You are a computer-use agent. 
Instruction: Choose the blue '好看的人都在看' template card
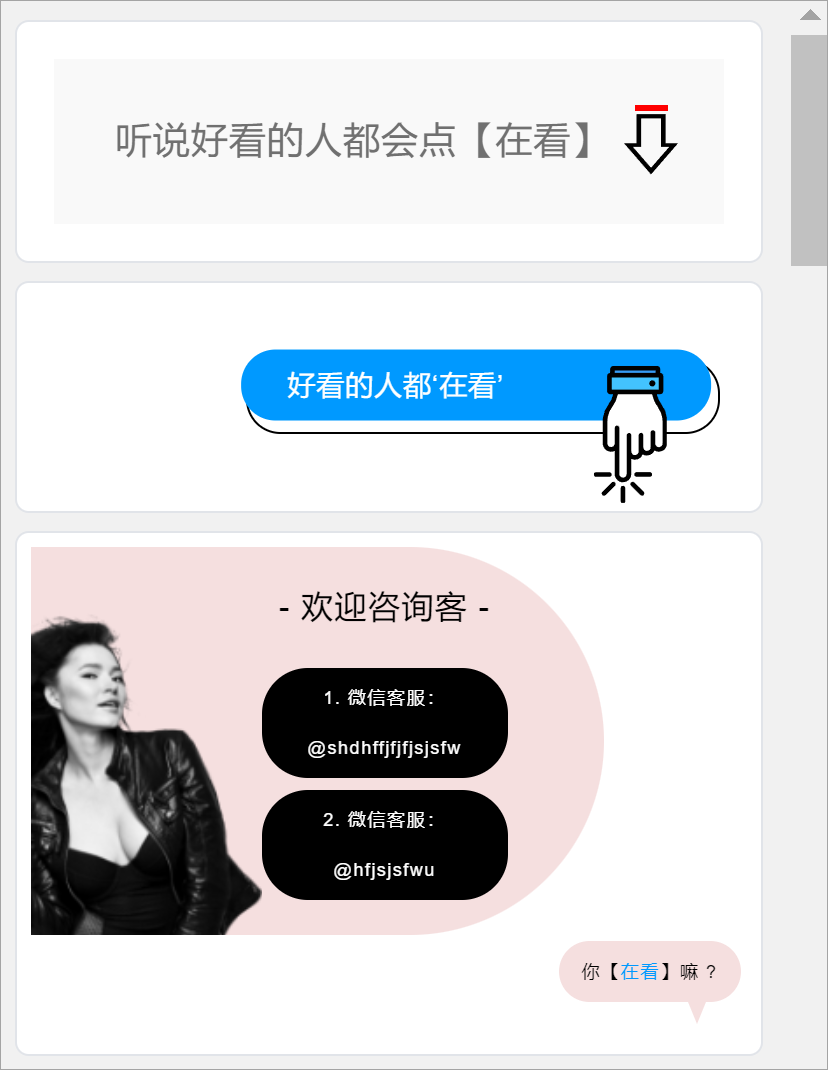[389, 397]
